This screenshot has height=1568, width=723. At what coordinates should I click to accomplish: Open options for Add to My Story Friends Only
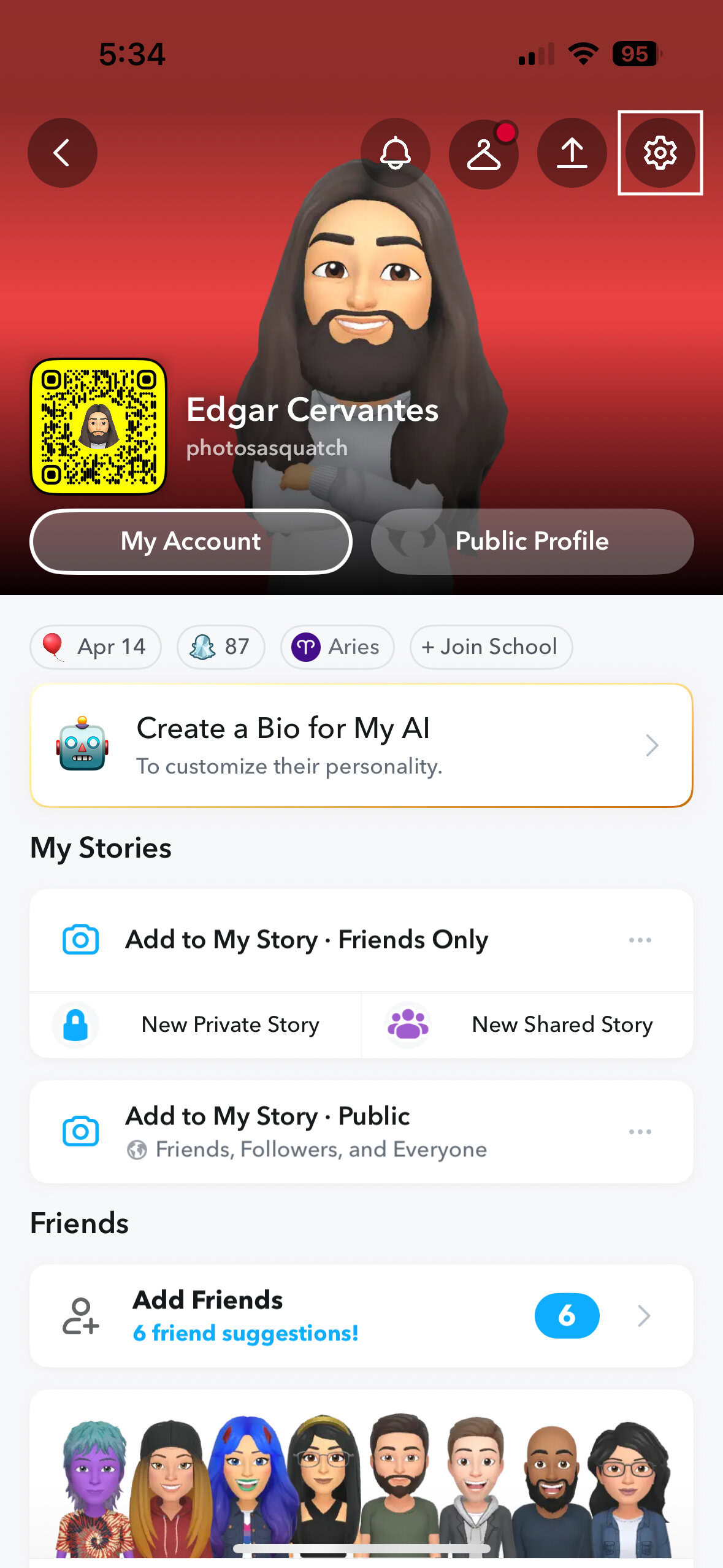639,939
